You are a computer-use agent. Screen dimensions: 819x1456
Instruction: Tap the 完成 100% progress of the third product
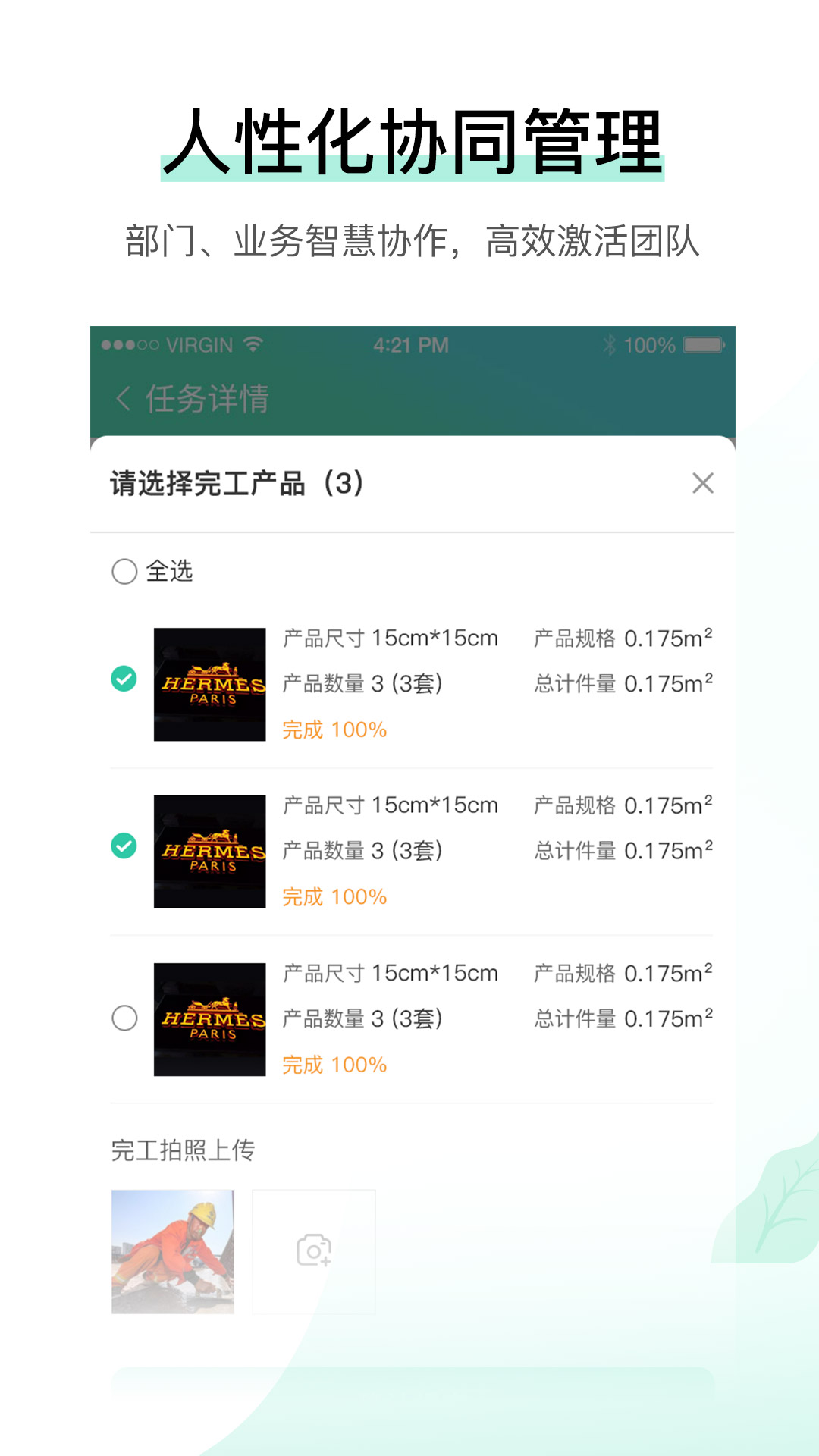(x=334, y=1065)
